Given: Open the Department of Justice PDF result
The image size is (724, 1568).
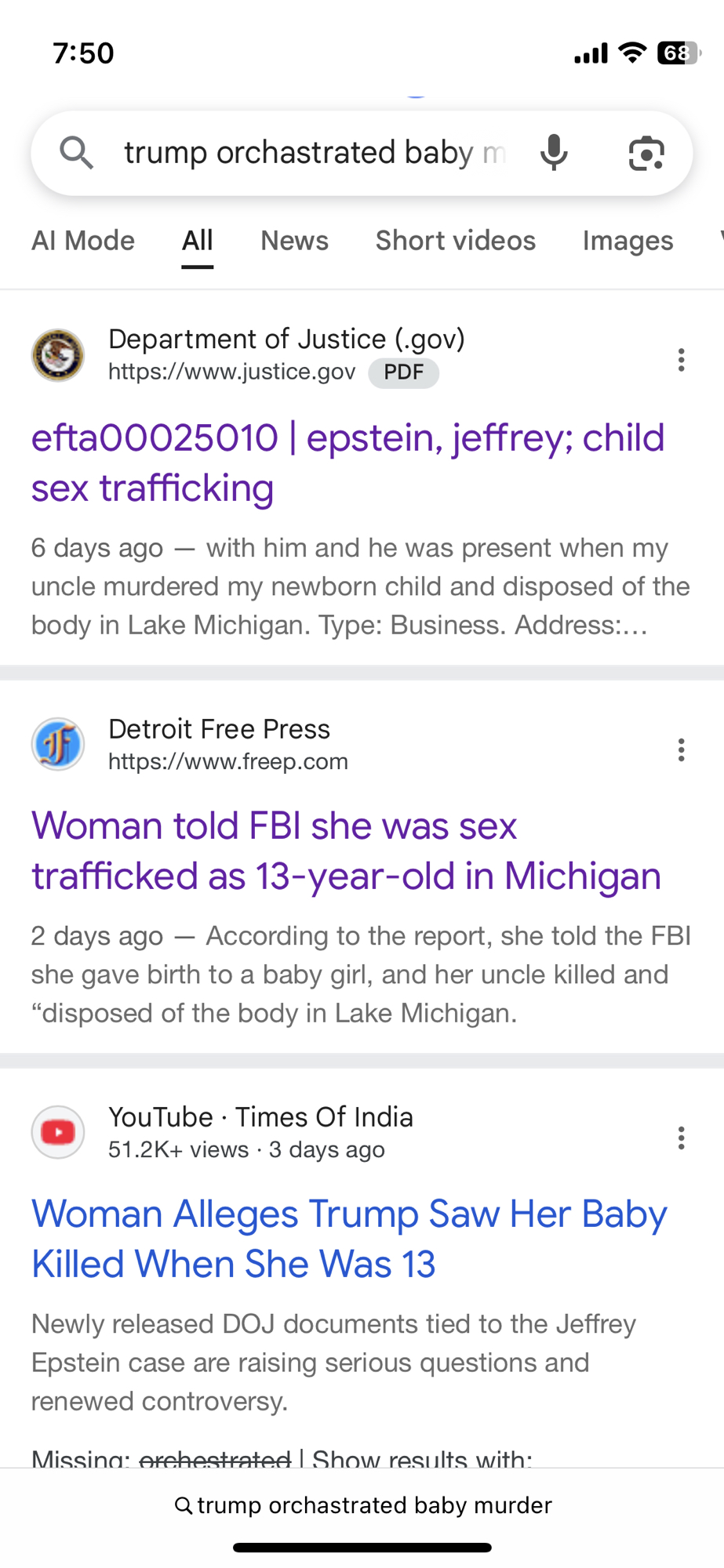Looking at the screenshot, I should (x=347, y=463).
